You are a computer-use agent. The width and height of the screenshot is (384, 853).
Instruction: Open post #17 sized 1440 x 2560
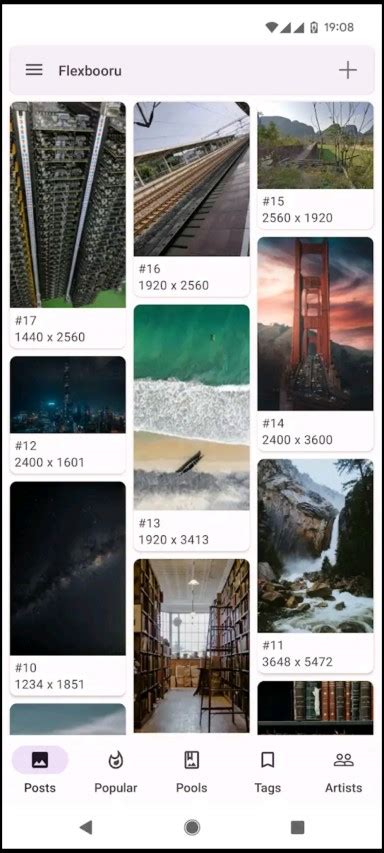pyautogui.click(x=68, y=225)
